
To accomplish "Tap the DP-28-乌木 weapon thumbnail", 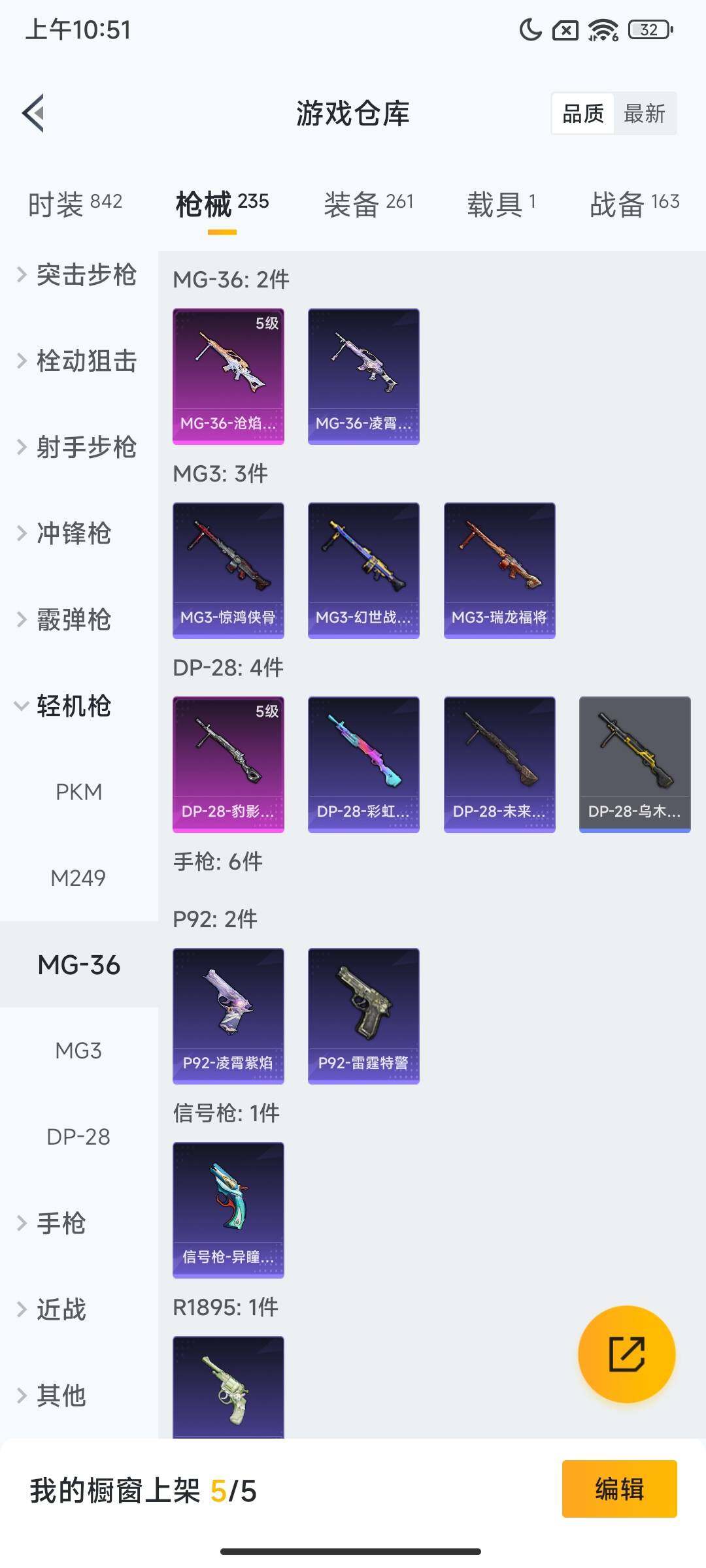I will [634, 765].
